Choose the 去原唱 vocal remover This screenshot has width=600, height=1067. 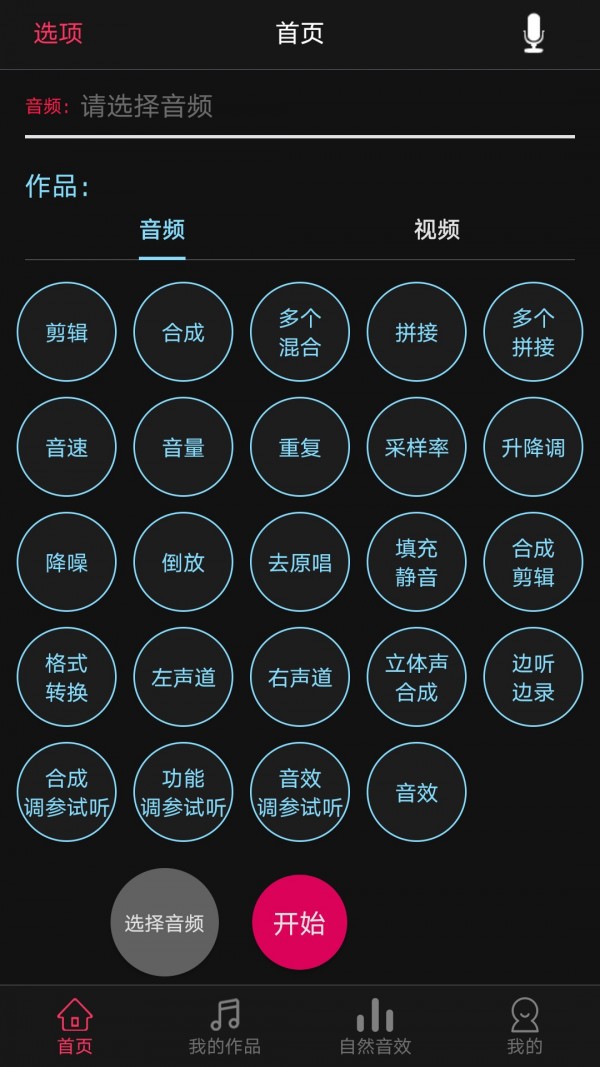pos(300,563)
